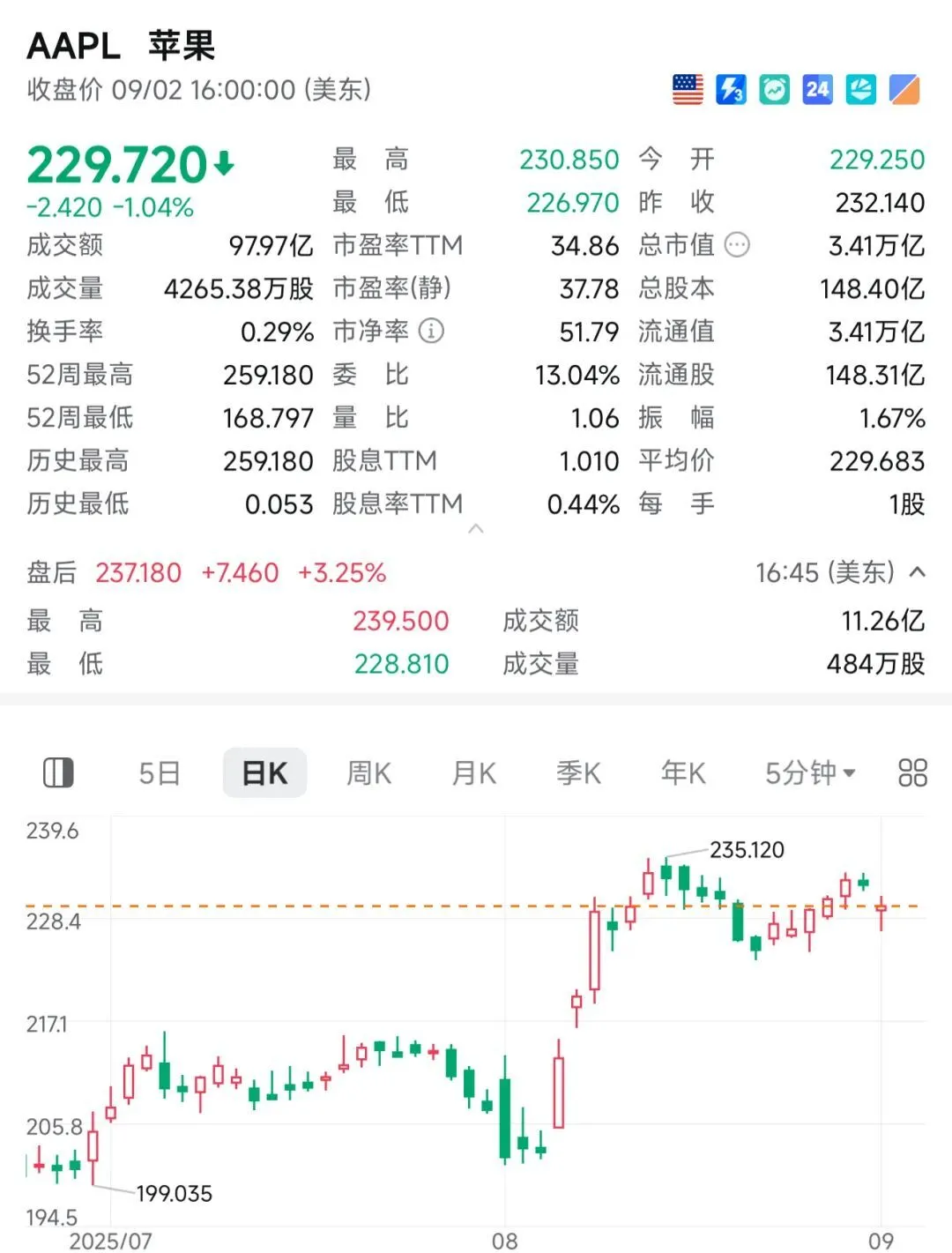Open the more icon beside 总市值

click(737, 245)
